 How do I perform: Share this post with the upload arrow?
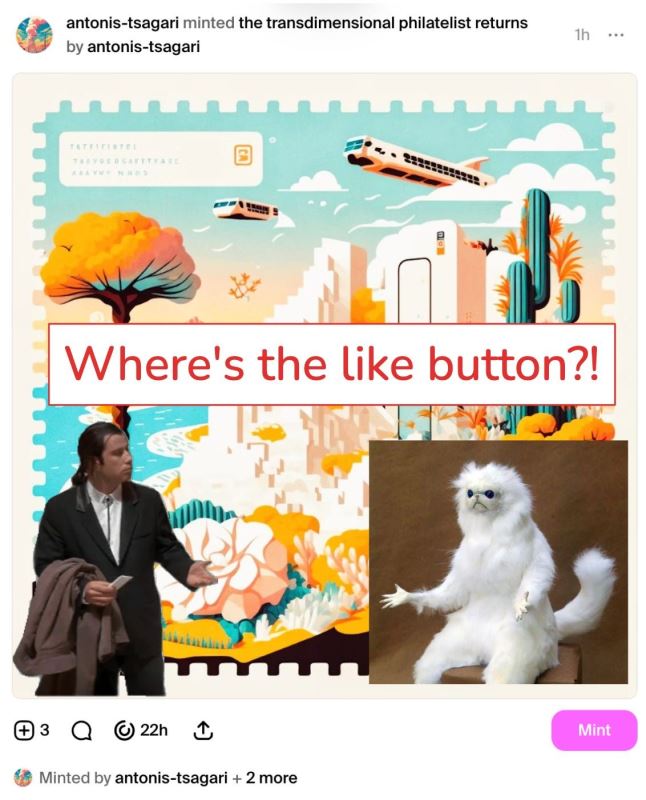coord(202,731)
